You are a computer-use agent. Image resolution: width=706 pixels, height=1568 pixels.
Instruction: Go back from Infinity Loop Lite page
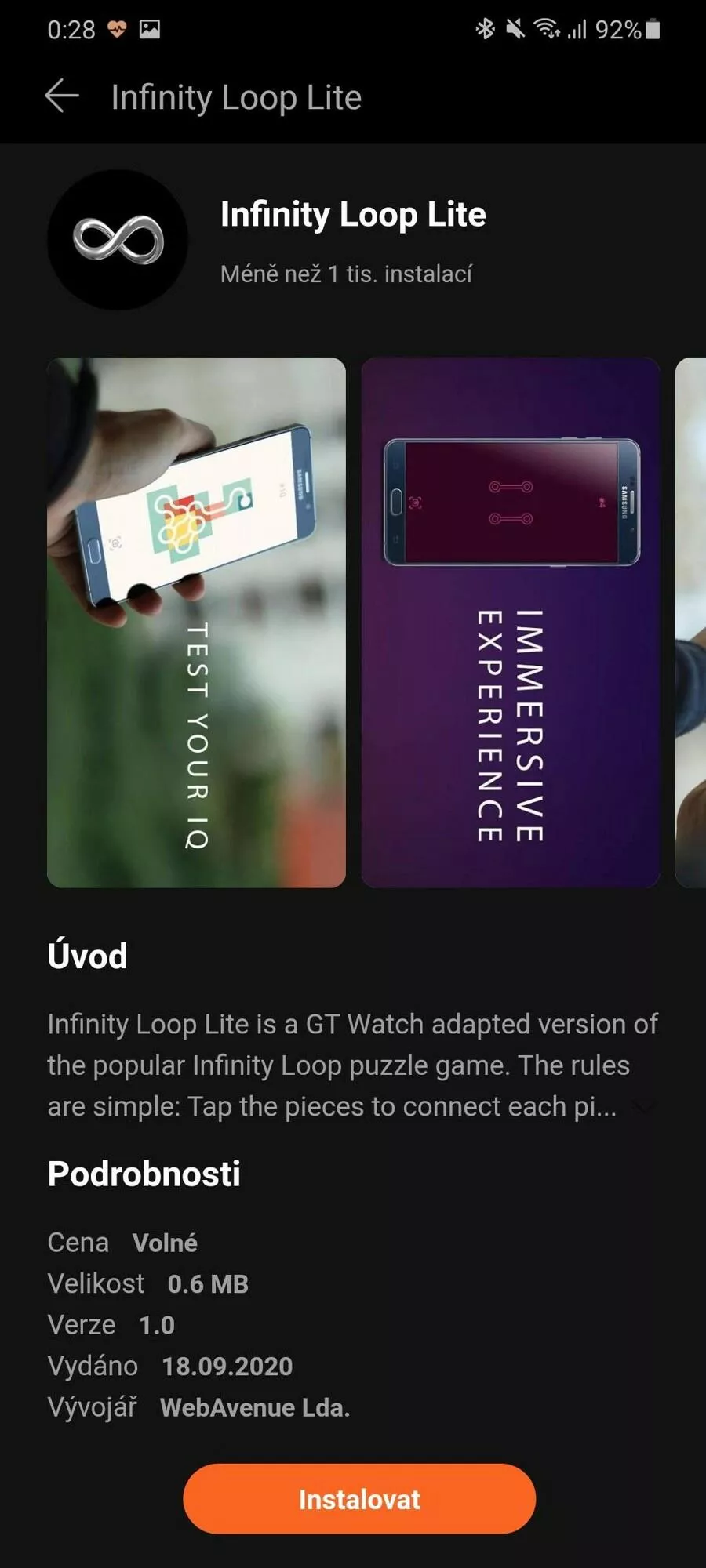pyautogui.click(x=62, y=96)
